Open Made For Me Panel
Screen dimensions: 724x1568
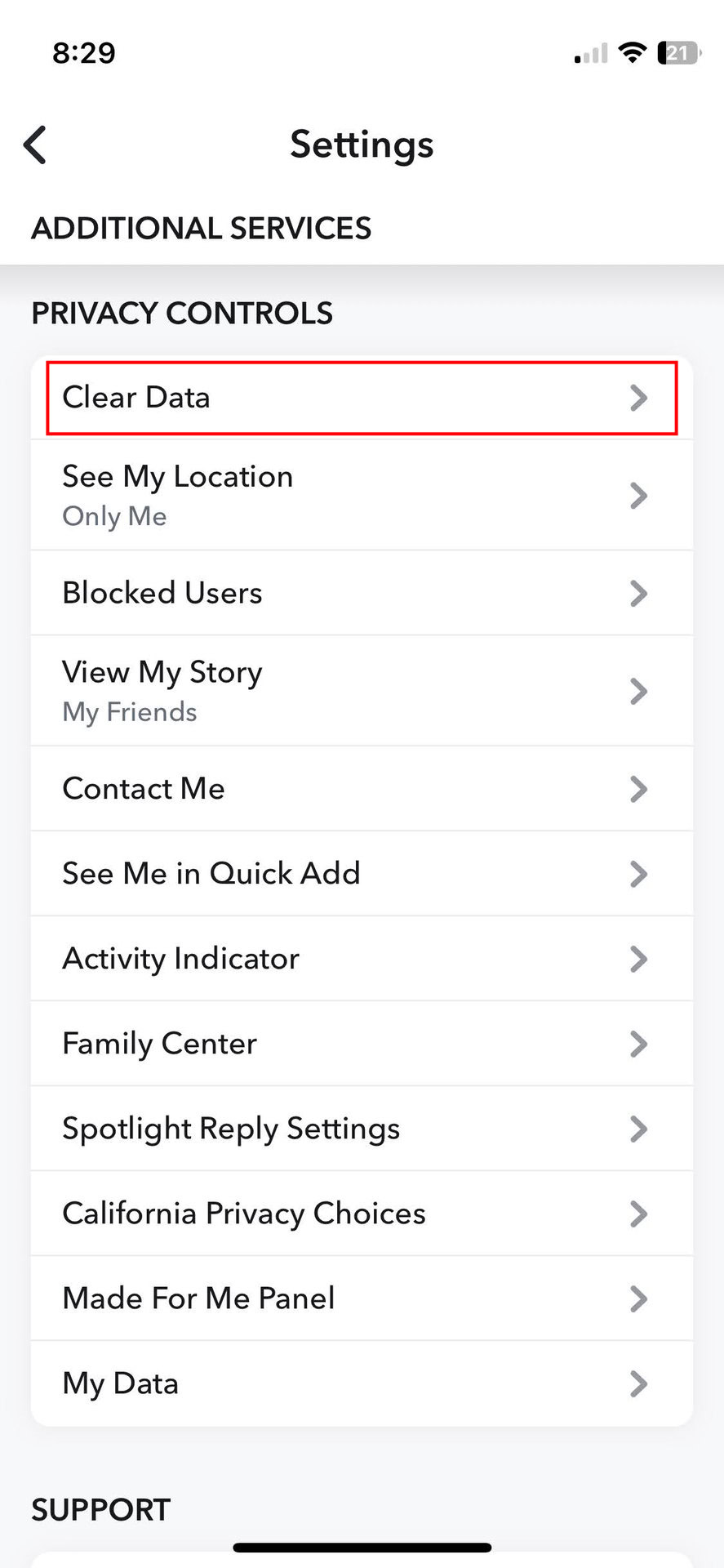point(362,1298)
